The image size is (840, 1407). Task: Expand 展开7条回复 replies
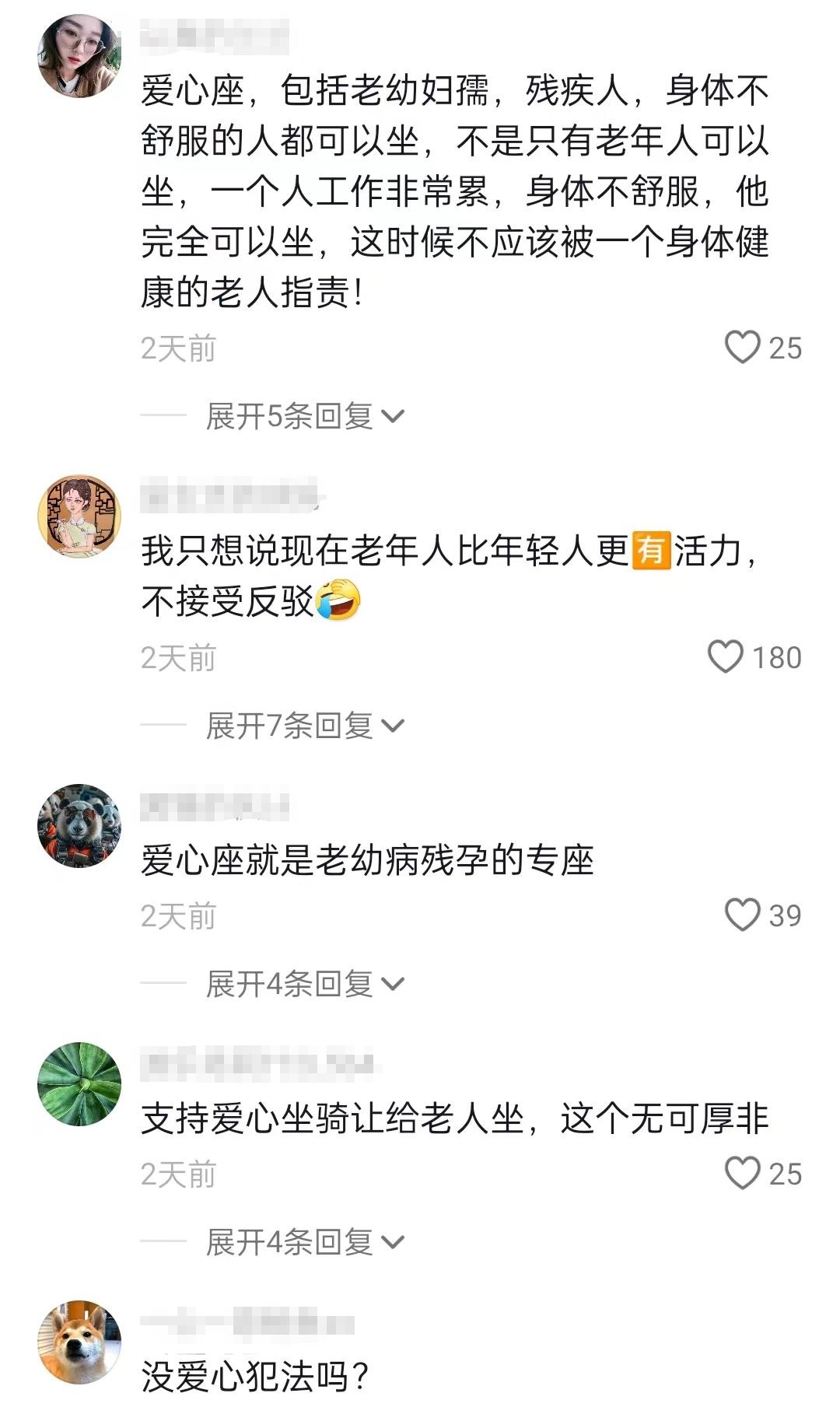[303, 726]
